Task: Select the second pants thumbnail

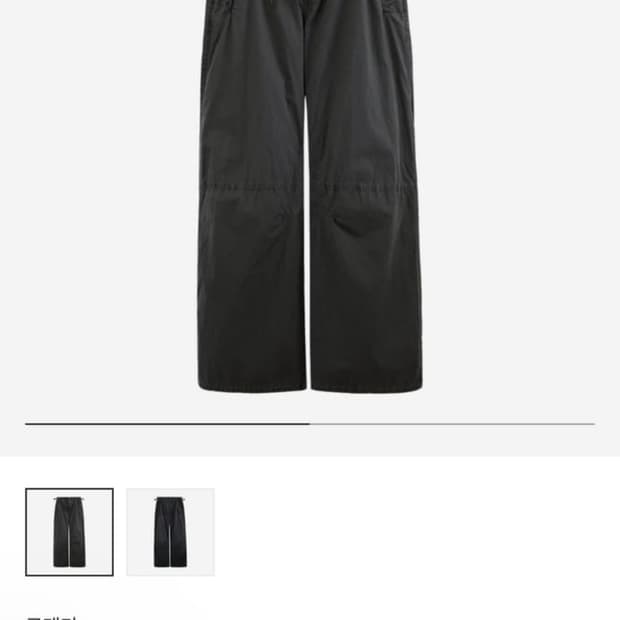Action: click(170, 532)
